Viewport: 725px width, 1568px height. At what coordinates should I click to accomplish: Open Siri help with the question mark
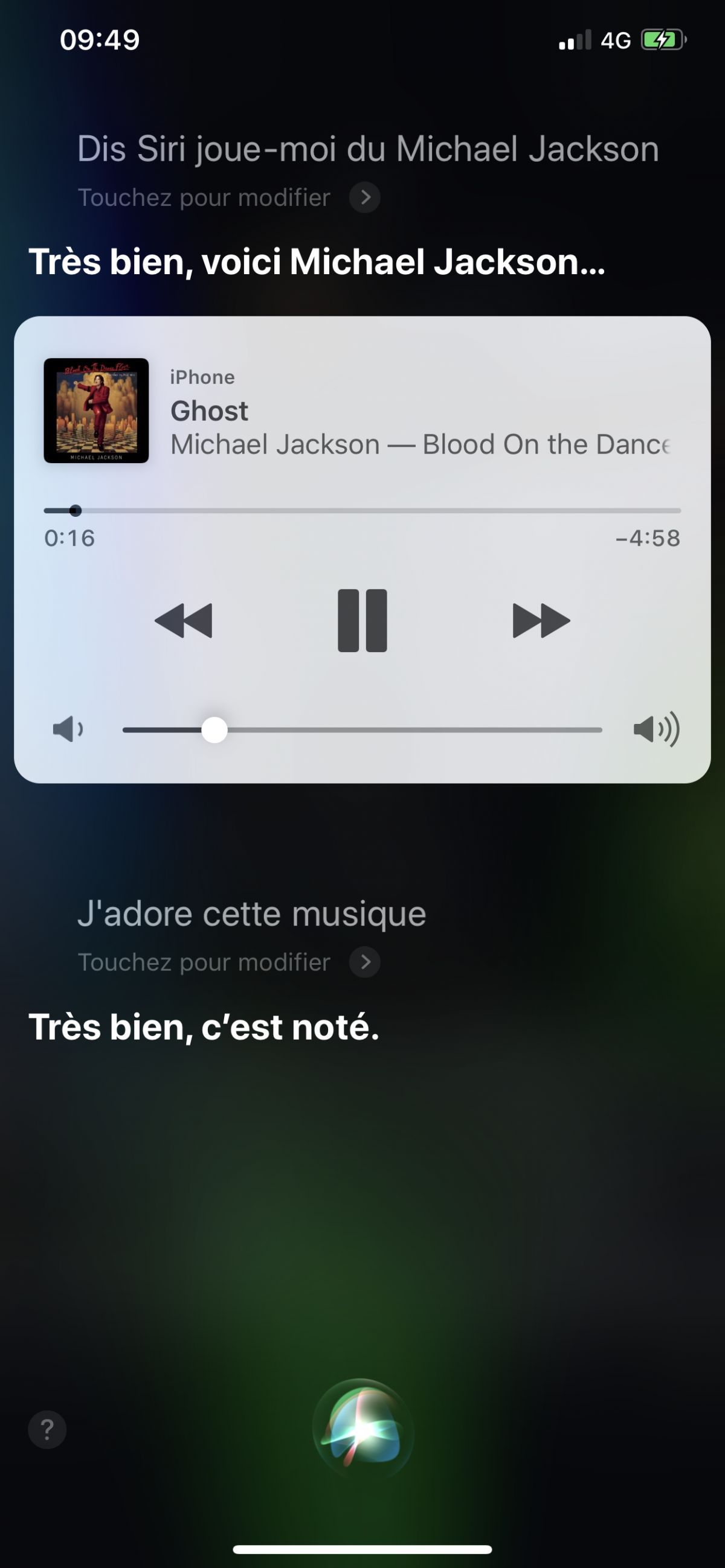(x=48, y=1430)
